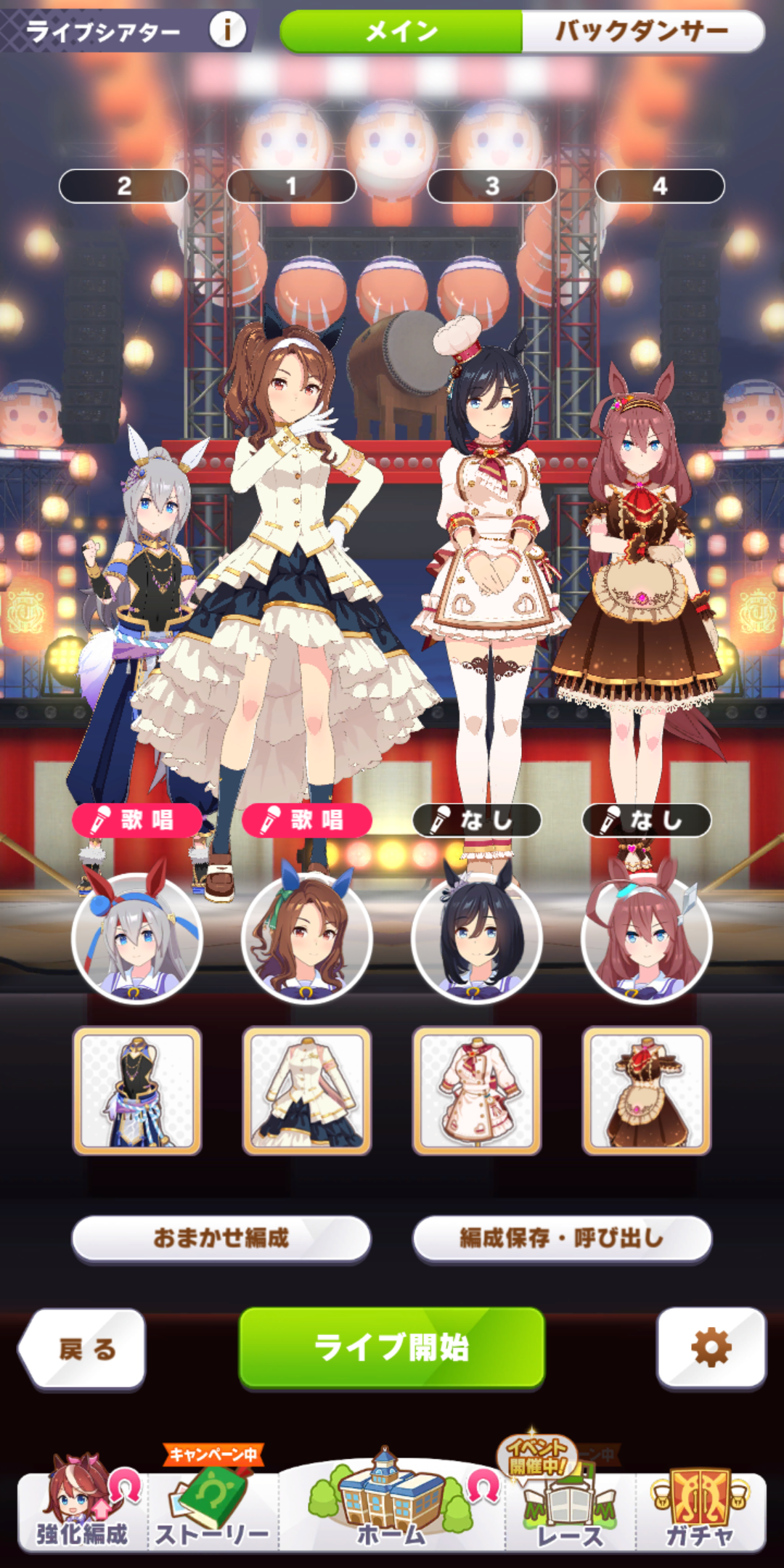Open the gear settings button
784x1568 pixels.
point(711,1347)
